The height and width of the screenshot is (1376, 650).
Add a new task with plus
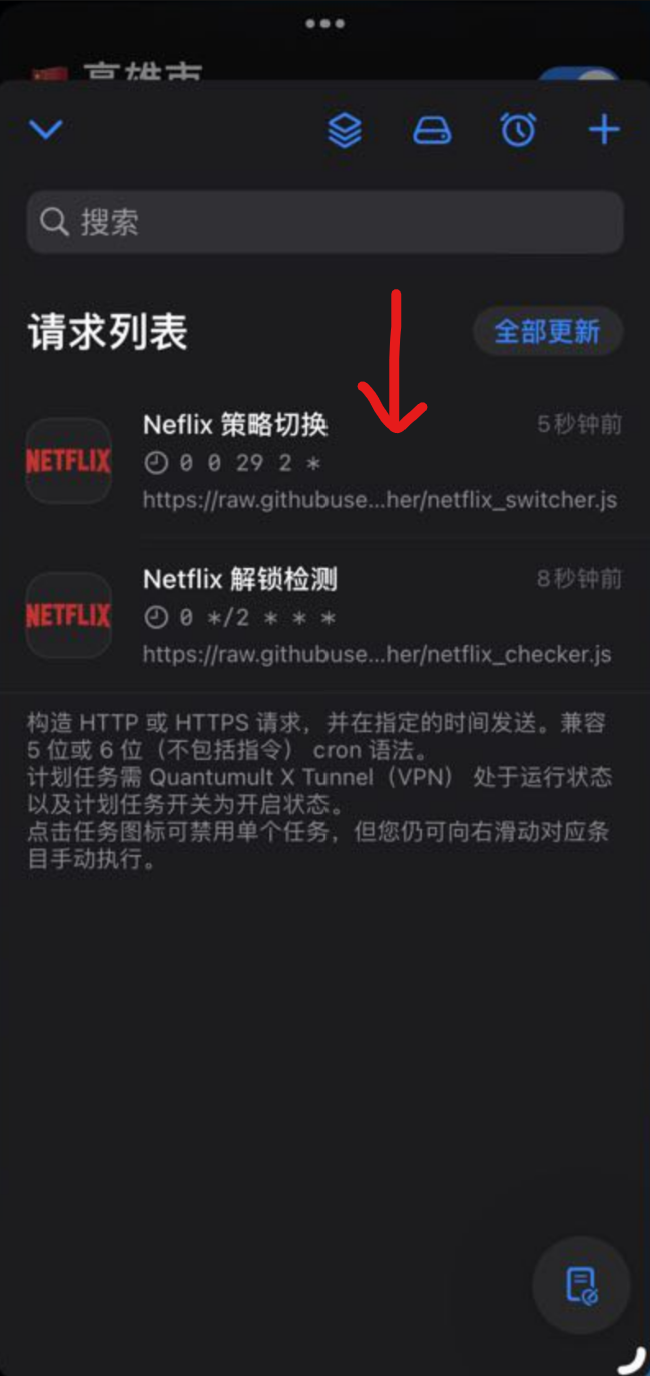pyautogui.click(x=603, y=129)
